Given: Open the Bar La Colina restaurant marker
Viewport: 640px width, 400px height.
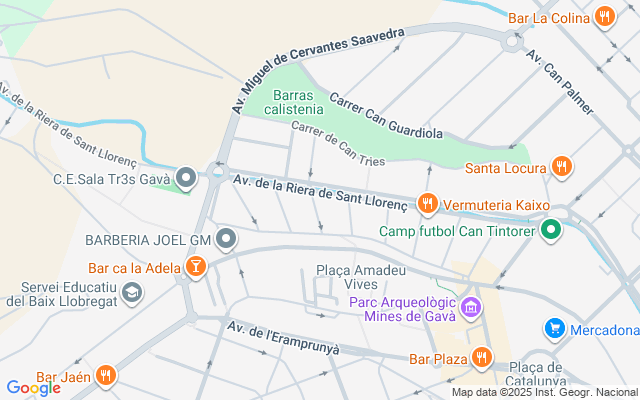Looking at the screenshot, I should point(603,17).
